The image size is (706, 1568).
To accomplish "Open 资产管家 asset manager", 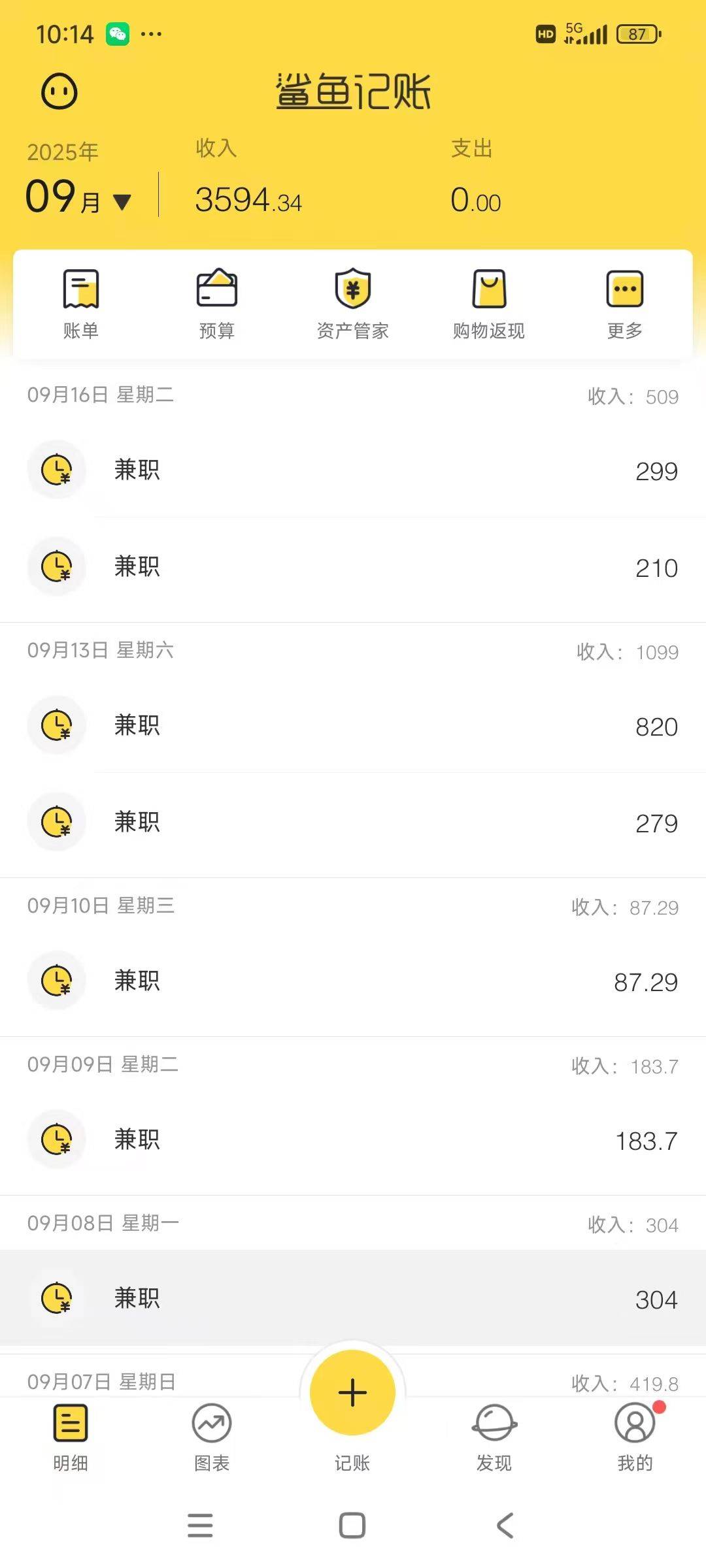I will pyautogui.click(x=353, y=304).
